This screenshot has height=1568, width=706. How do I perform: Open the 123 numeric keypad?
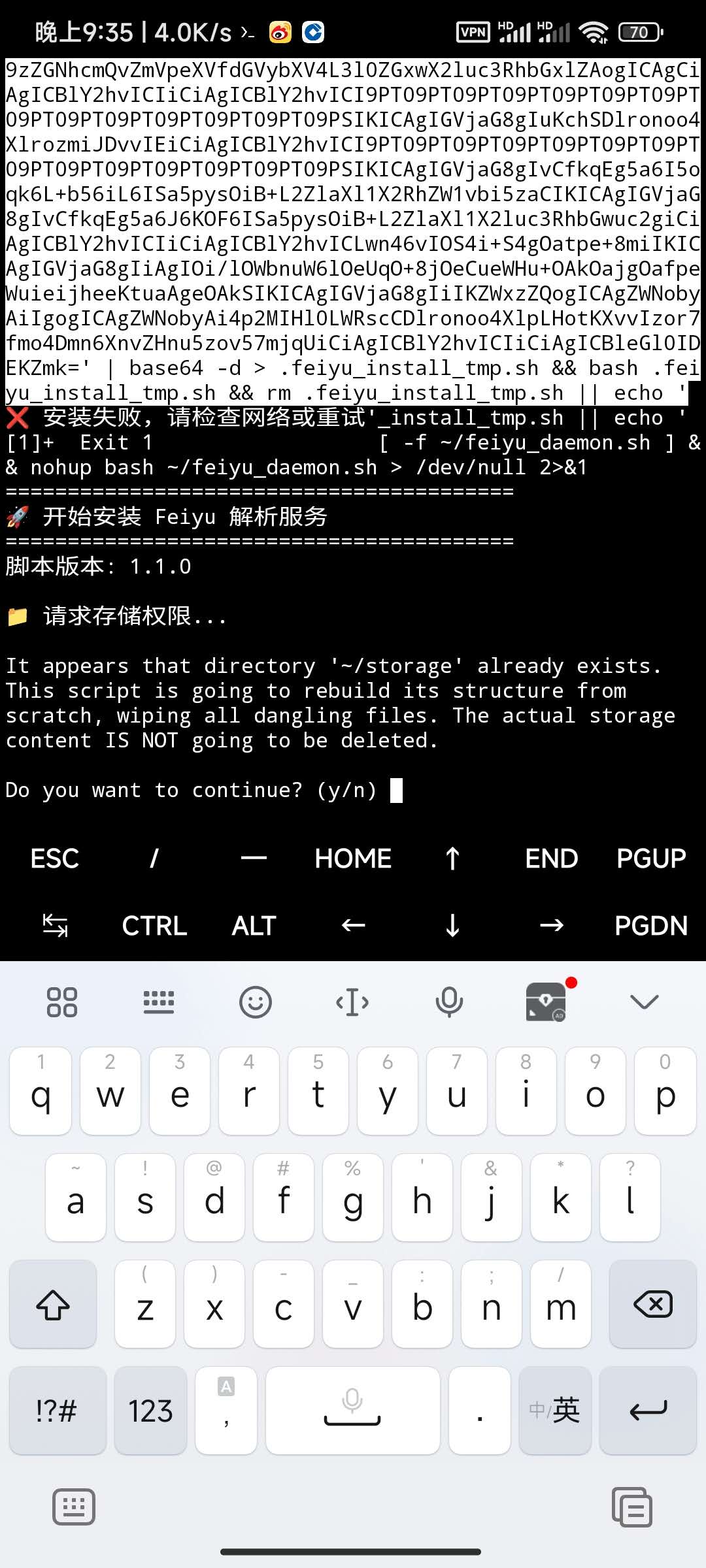click(x=150, y=1411)
